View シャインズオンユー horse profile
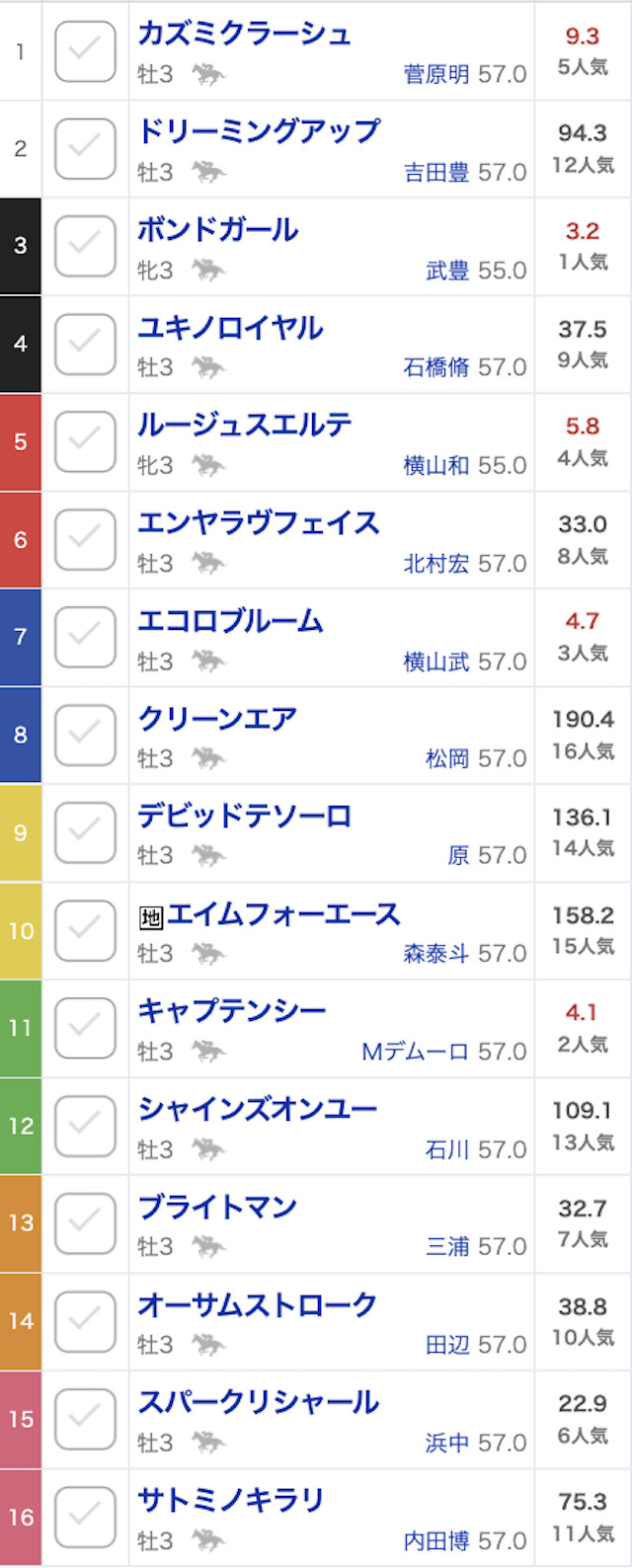The height and width of the screenshot is (1568, 632). pos(258,1110)
